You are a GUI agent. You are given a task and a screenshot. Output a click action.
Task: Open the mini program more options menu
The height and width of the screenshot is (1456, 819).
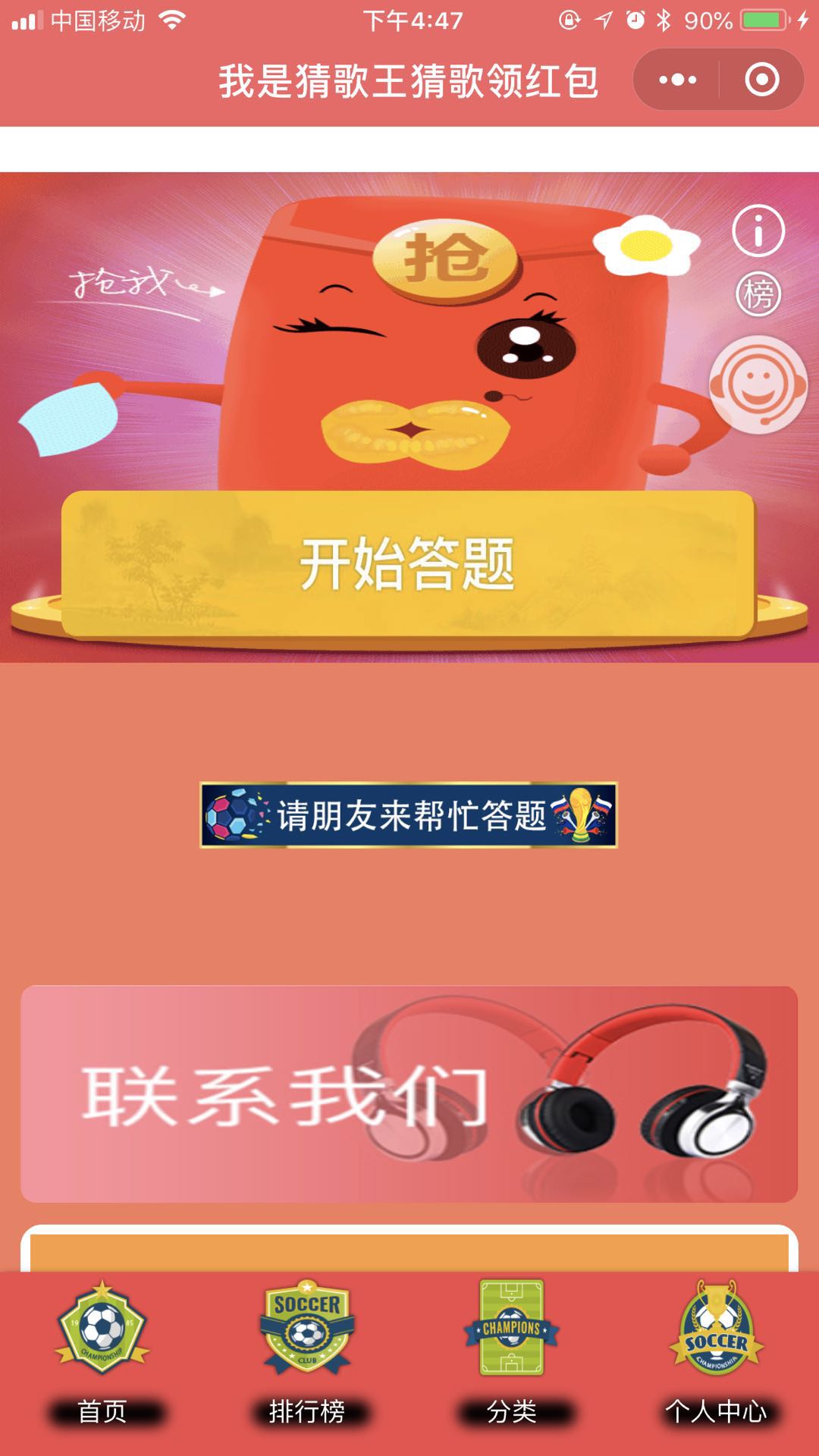click(x=677, y=80)
